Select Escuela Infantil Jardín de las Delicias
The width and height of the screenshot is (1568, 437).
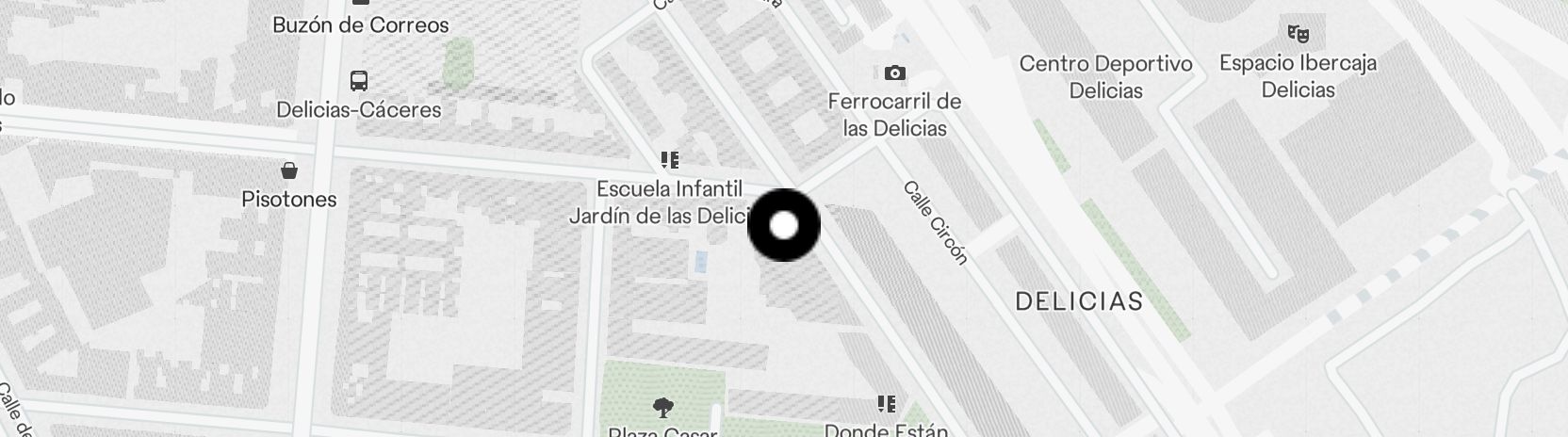pos(669,161)
